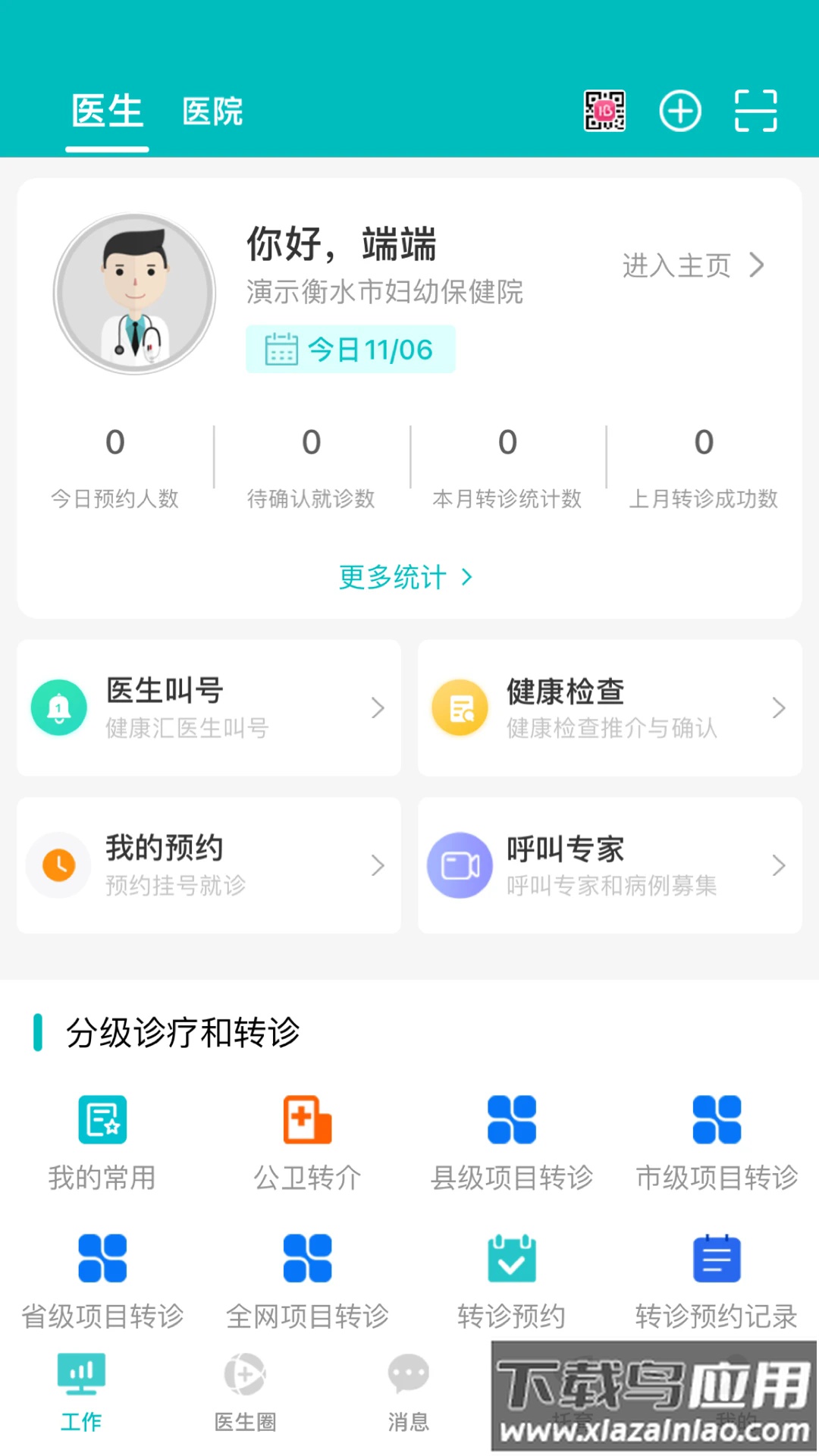The height and width of the screenshot is (1456, 819).
Task: Open the QR code scanner icon
Action: (604, 110)
